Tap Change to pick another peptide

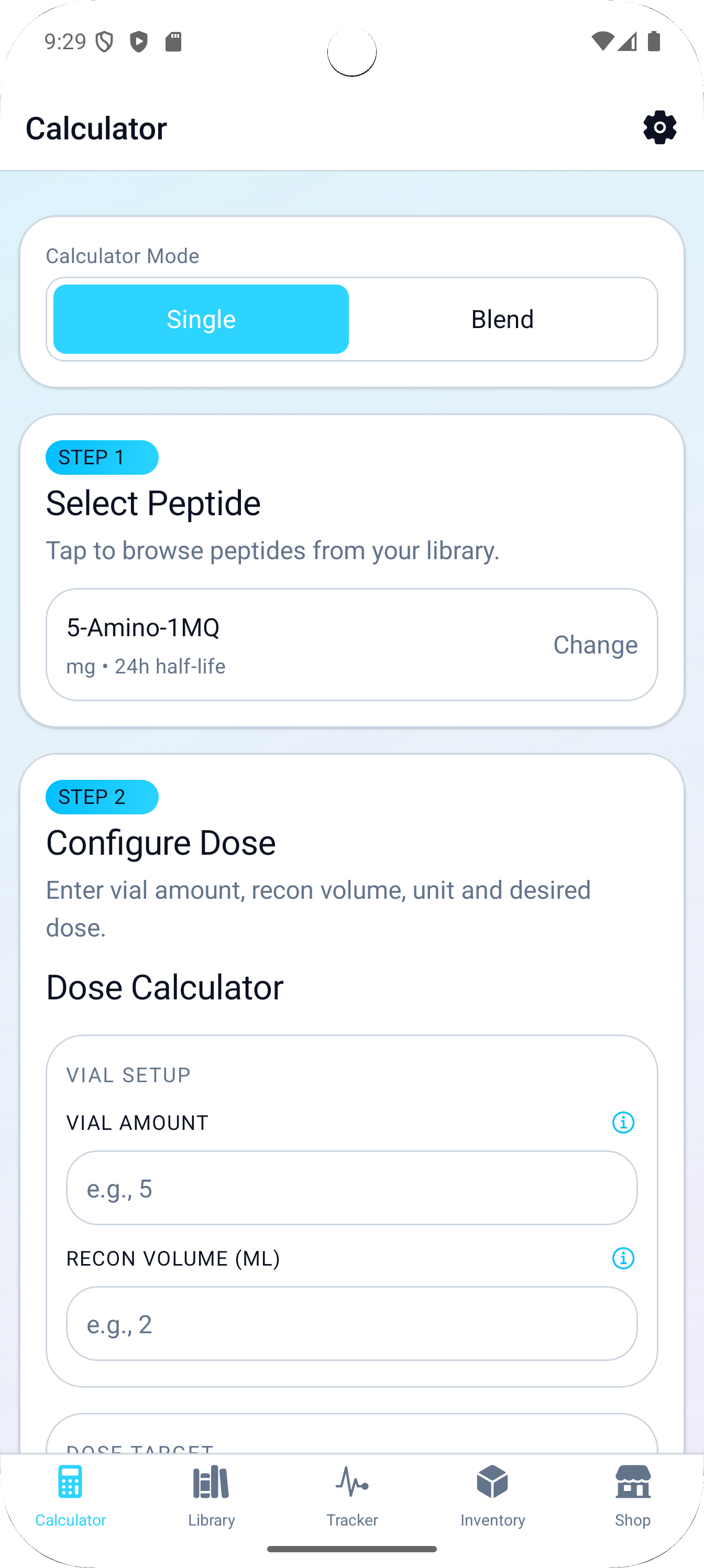click(x=595, y=644)
